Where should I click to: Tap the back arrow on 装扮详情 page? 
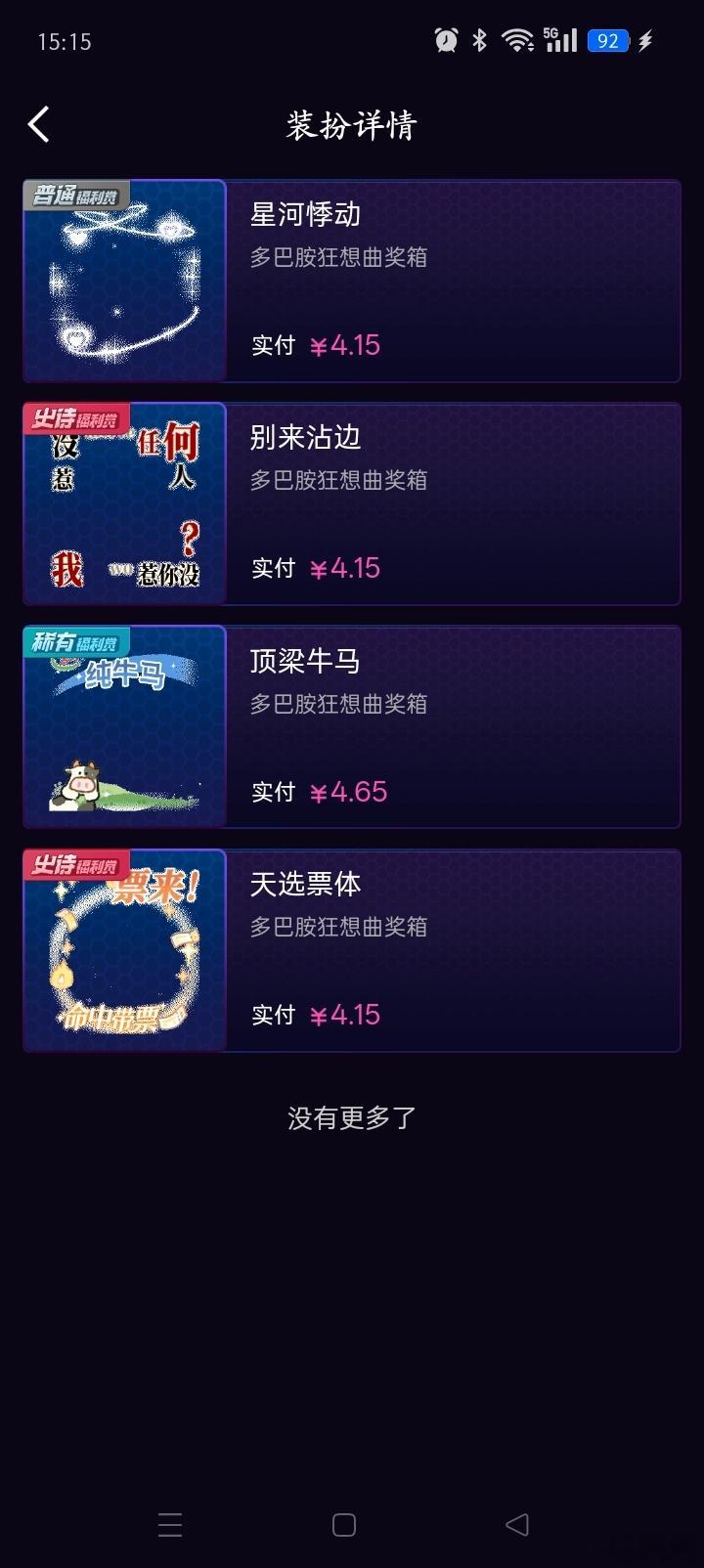tap(37, 124)
